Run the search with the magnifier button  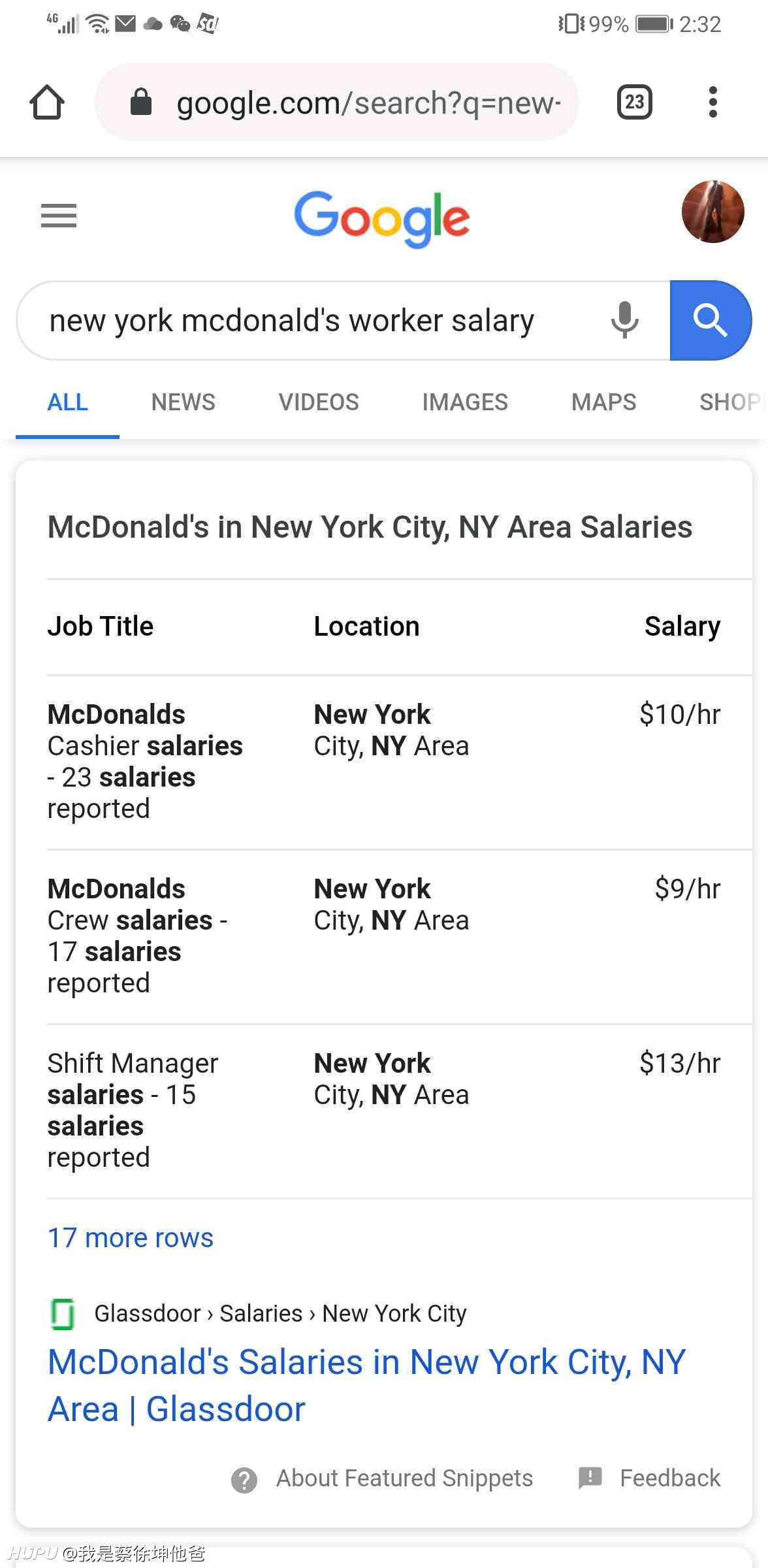click(711, 320)
